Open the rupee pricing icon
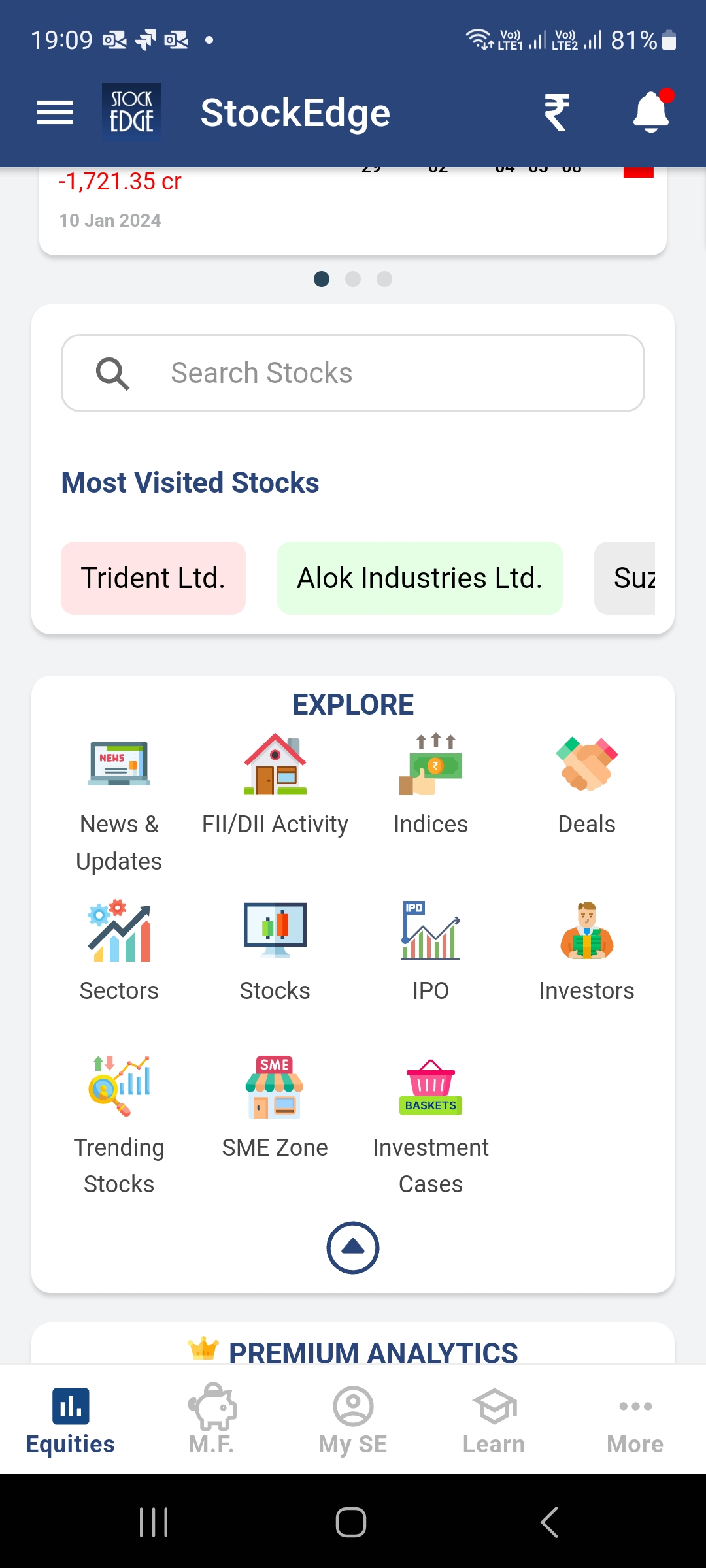Viewport: 706px width, 1568px height. coord(556,111)
